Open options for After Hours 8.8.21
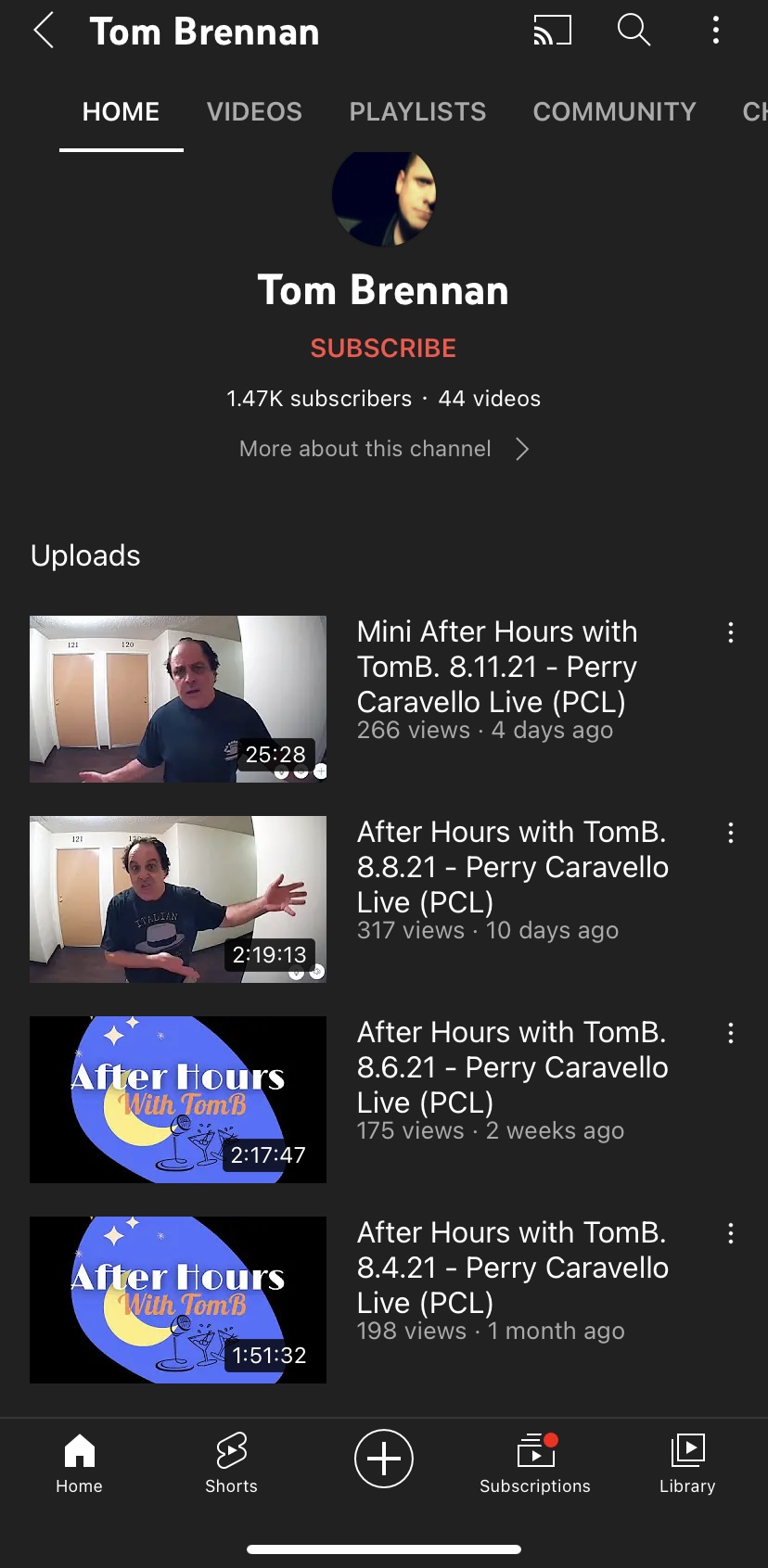Image resolution: width=768 pixels, height=1568 pixels. (731, 833)
